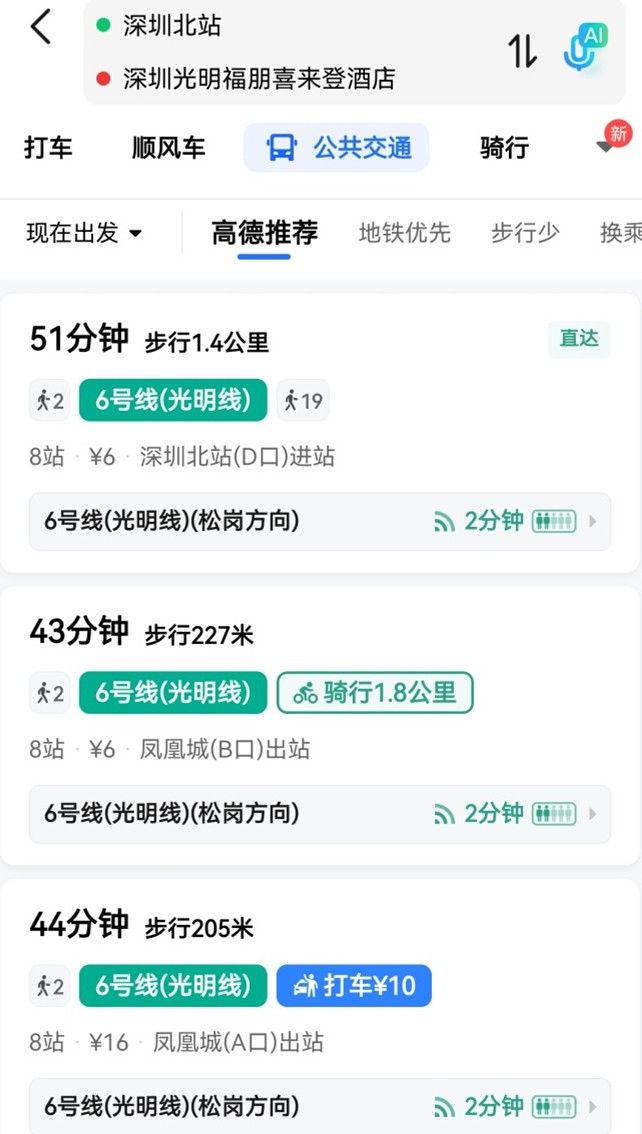Expand more travel modes dropdown
This screenshot has width=642, height=1134.
click(606, 146)
